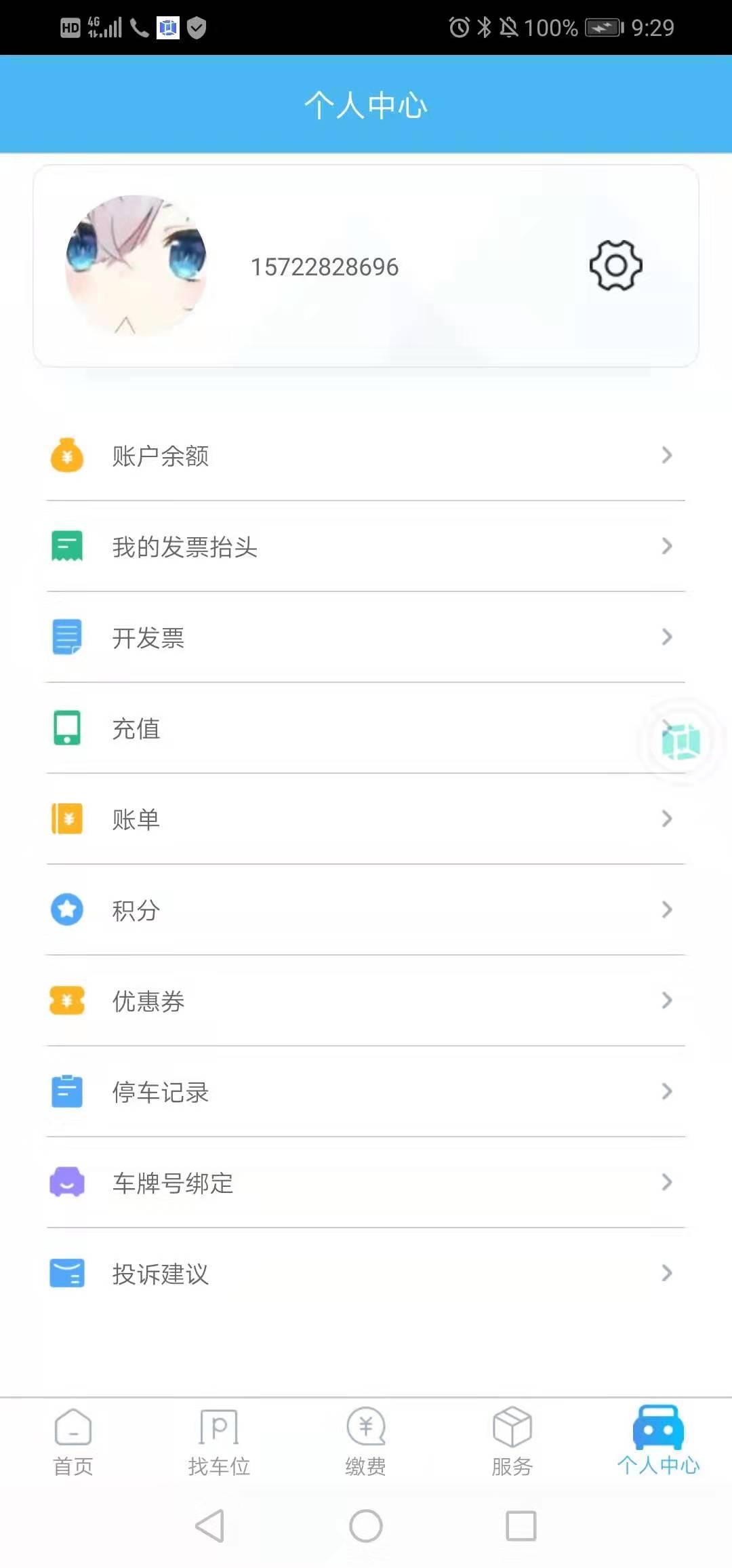Tap the 优惠券 coupon ticket icon

pos(66,1000)
